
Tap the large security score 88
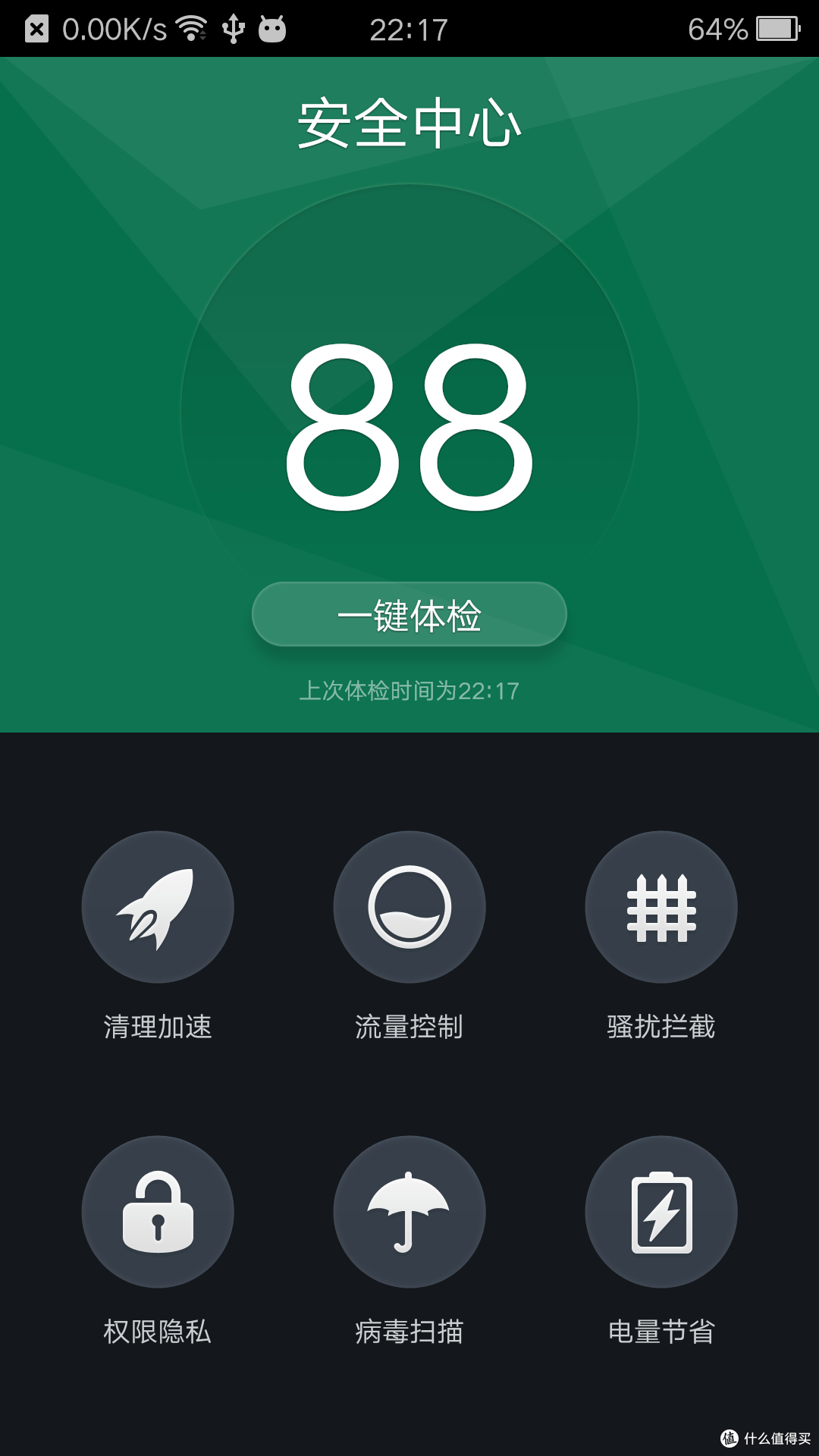[x=409, y=428]
